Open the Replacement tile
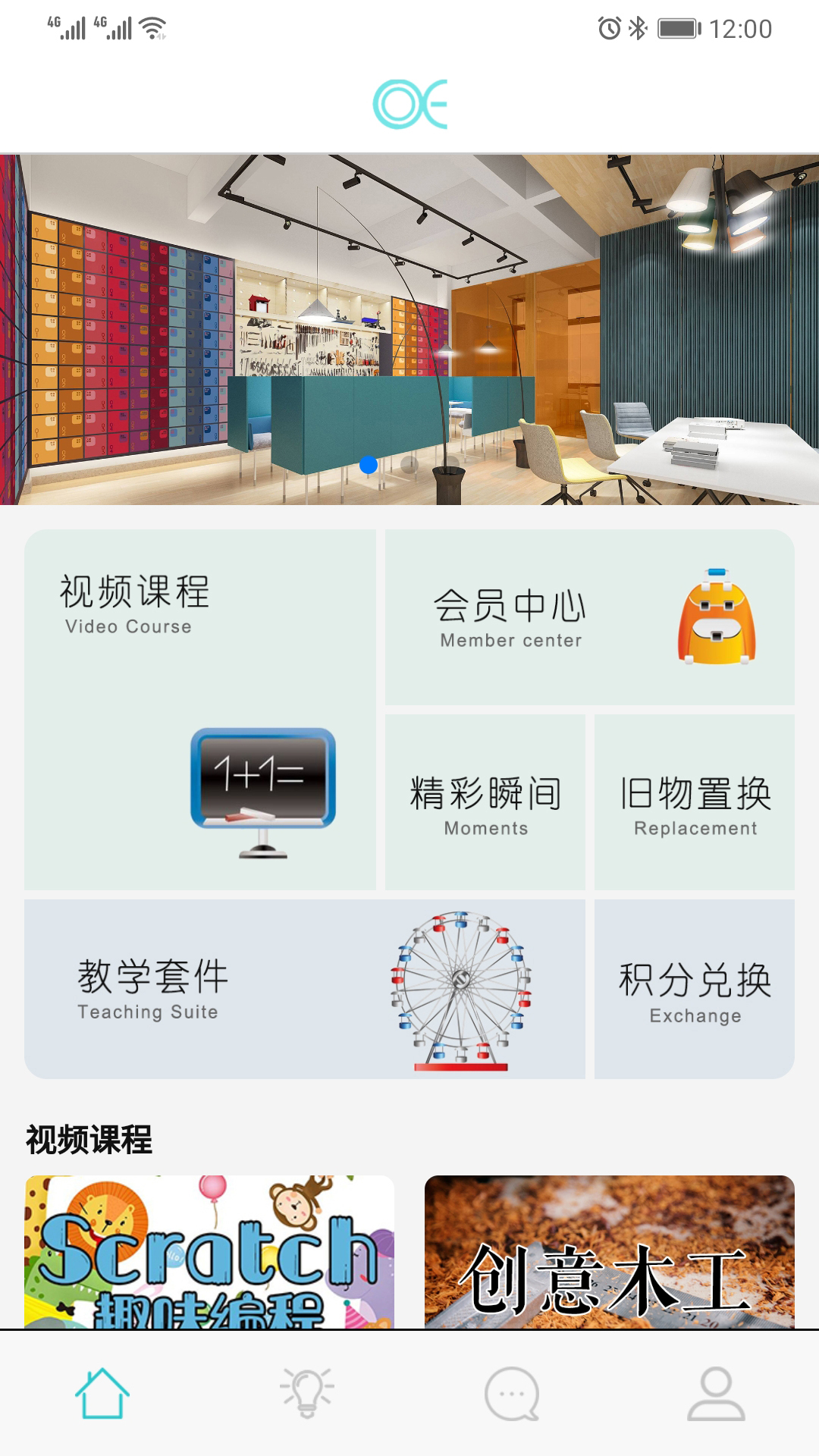Screen dimensions: 819x1456 pyautogui.click(x=695, y=802)
